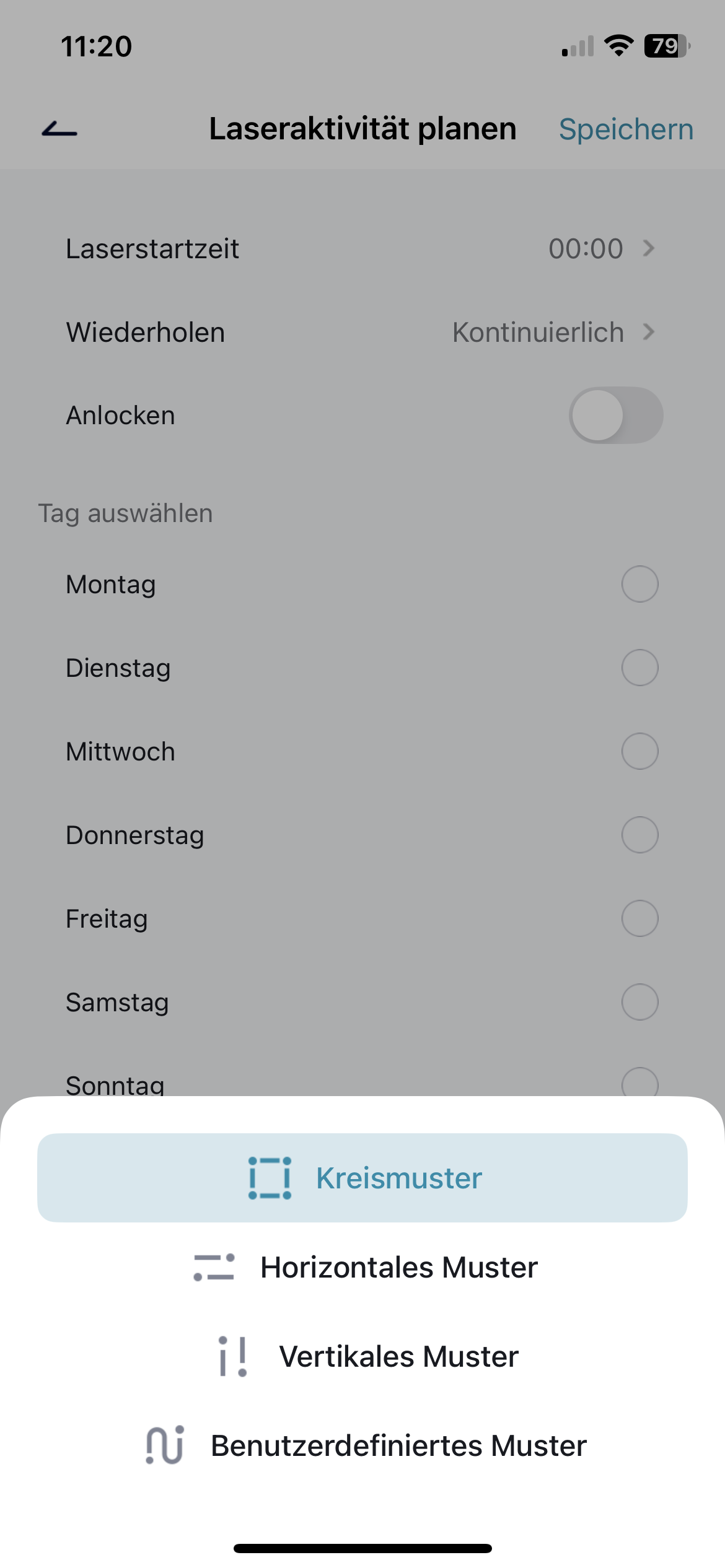Screen dimensions: 725x1568
Task: Toggle the Anlocken switch
Action: pos(615,415)
